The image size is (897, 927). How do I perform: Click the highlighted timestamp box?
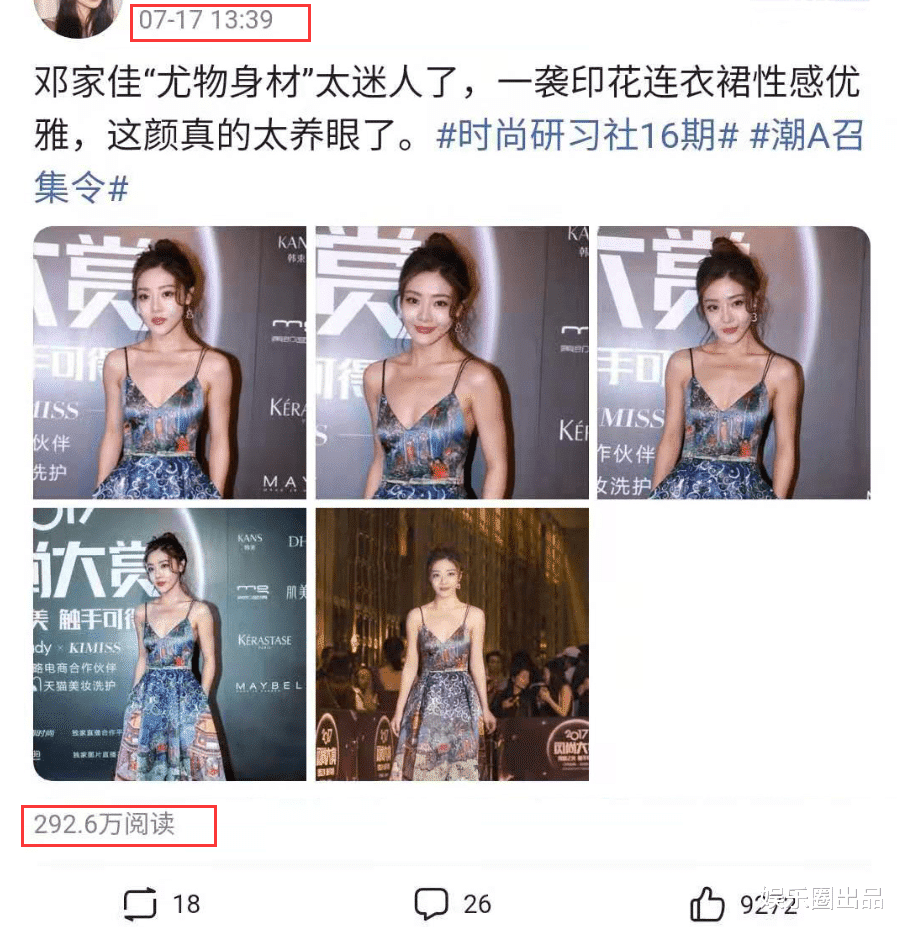218,19
